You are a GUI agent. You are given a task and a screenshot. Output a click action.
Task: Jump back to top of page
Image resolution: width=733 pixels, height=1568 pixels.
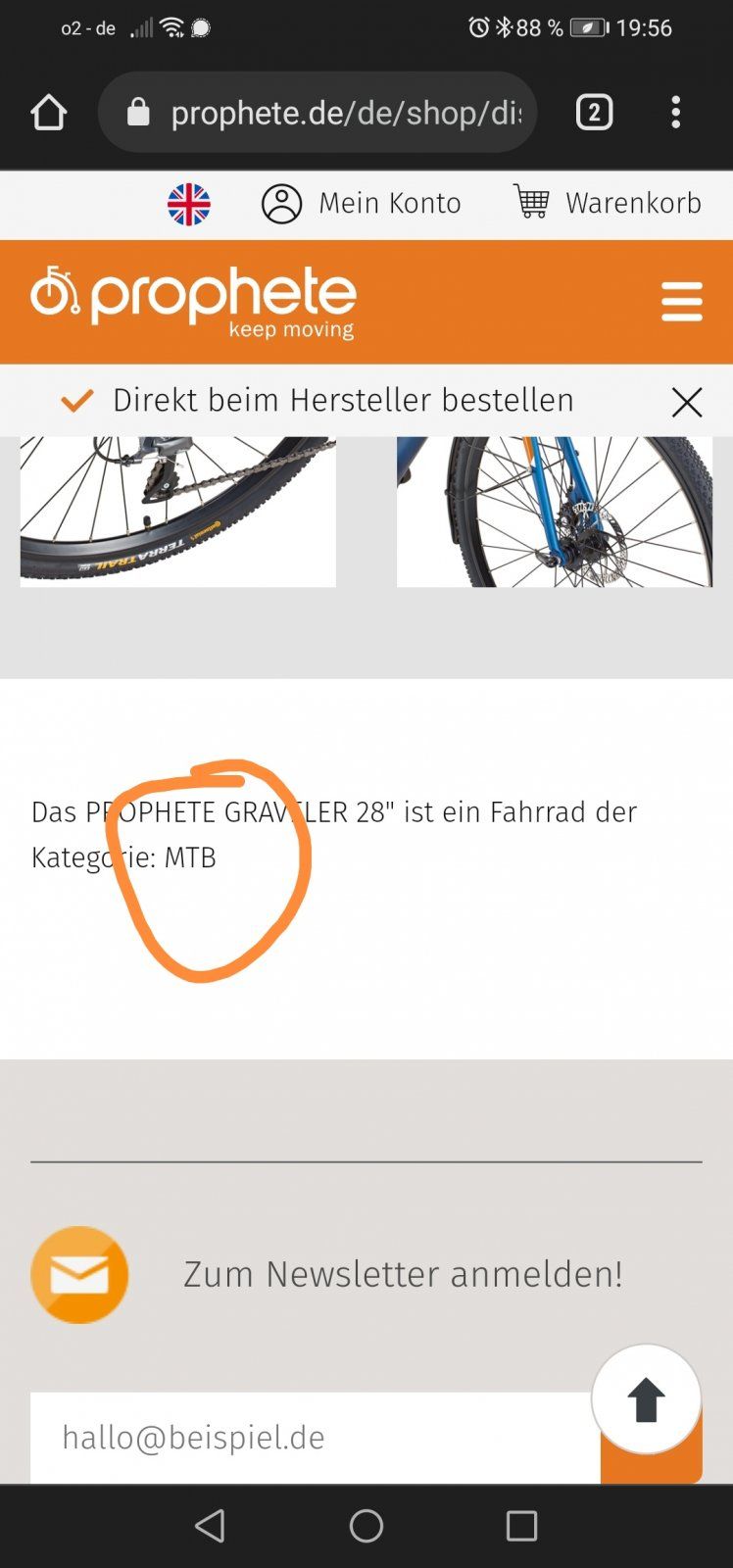[x=646, y=1399]
